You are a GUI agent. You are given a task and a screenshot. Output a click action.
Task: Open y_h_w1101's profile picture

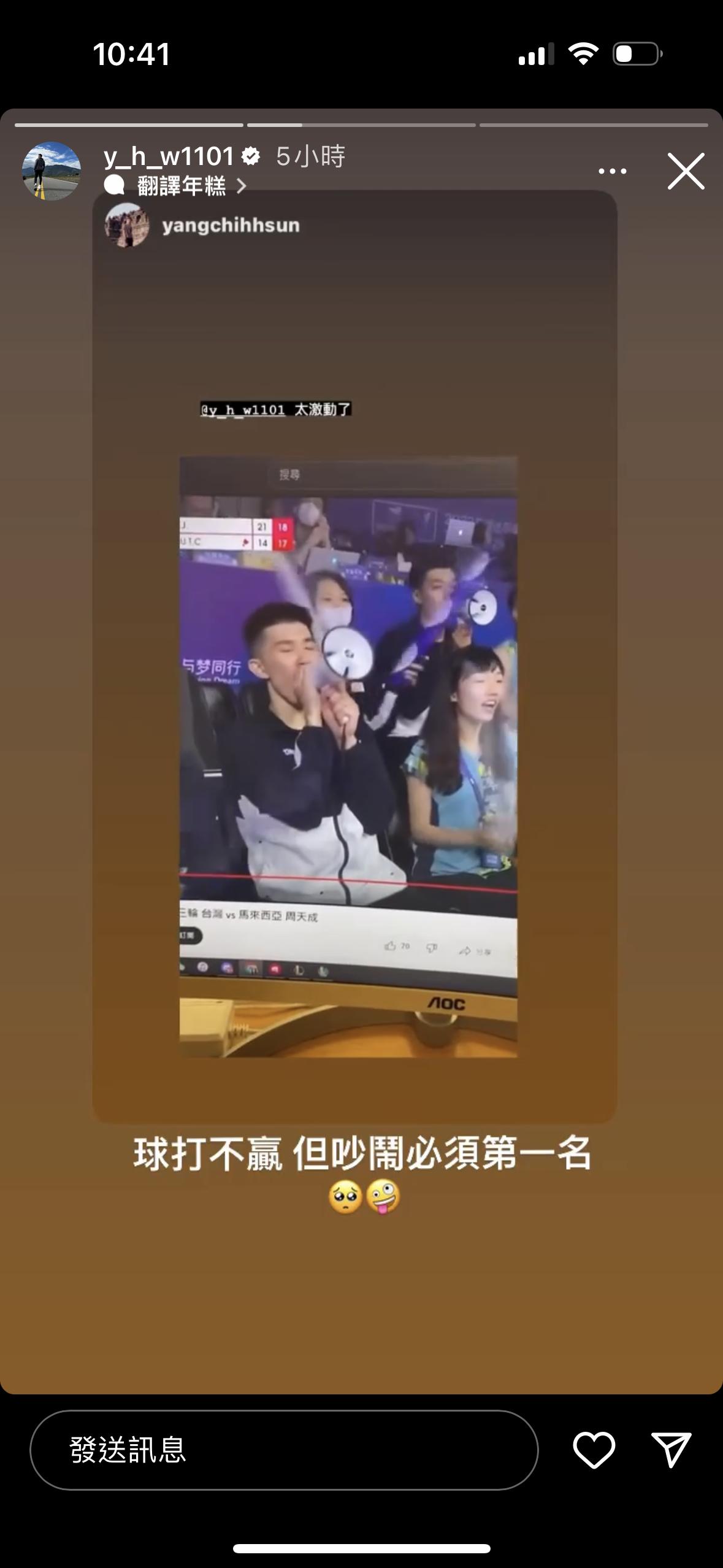[x=52, y=171]
